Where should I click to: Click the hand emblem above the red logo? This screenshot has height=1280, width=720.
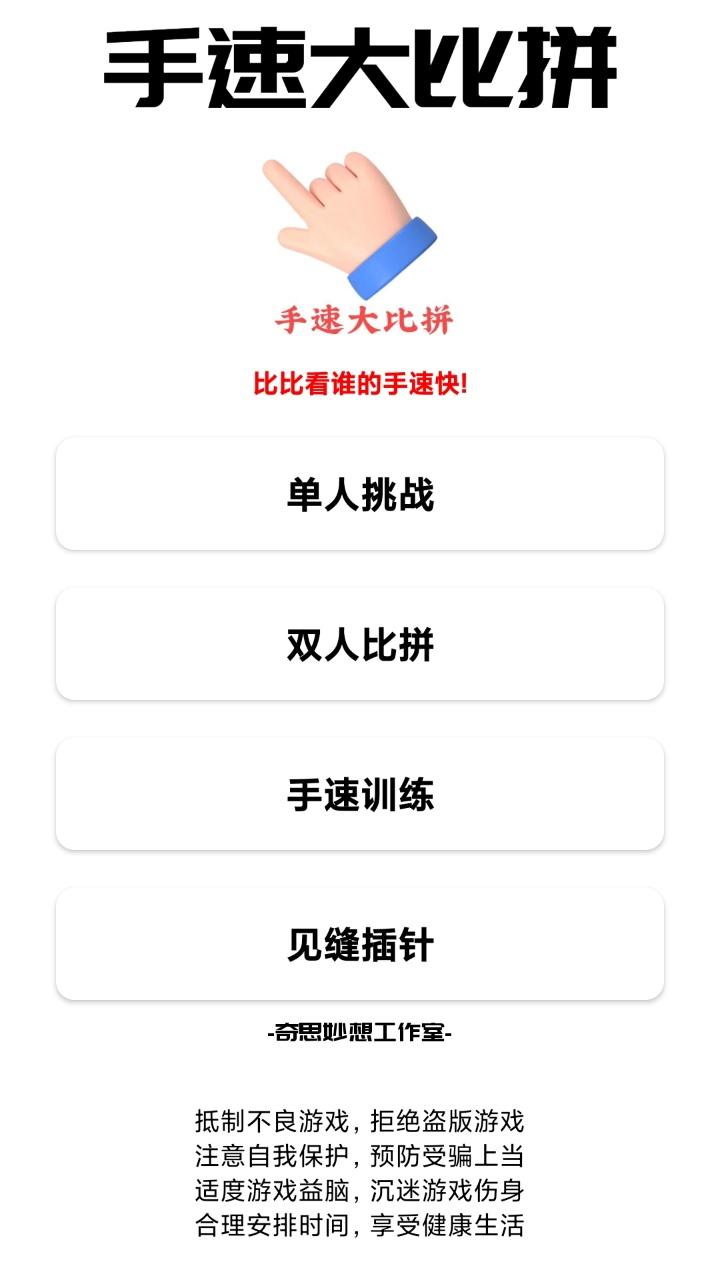[x=345, y=220]
